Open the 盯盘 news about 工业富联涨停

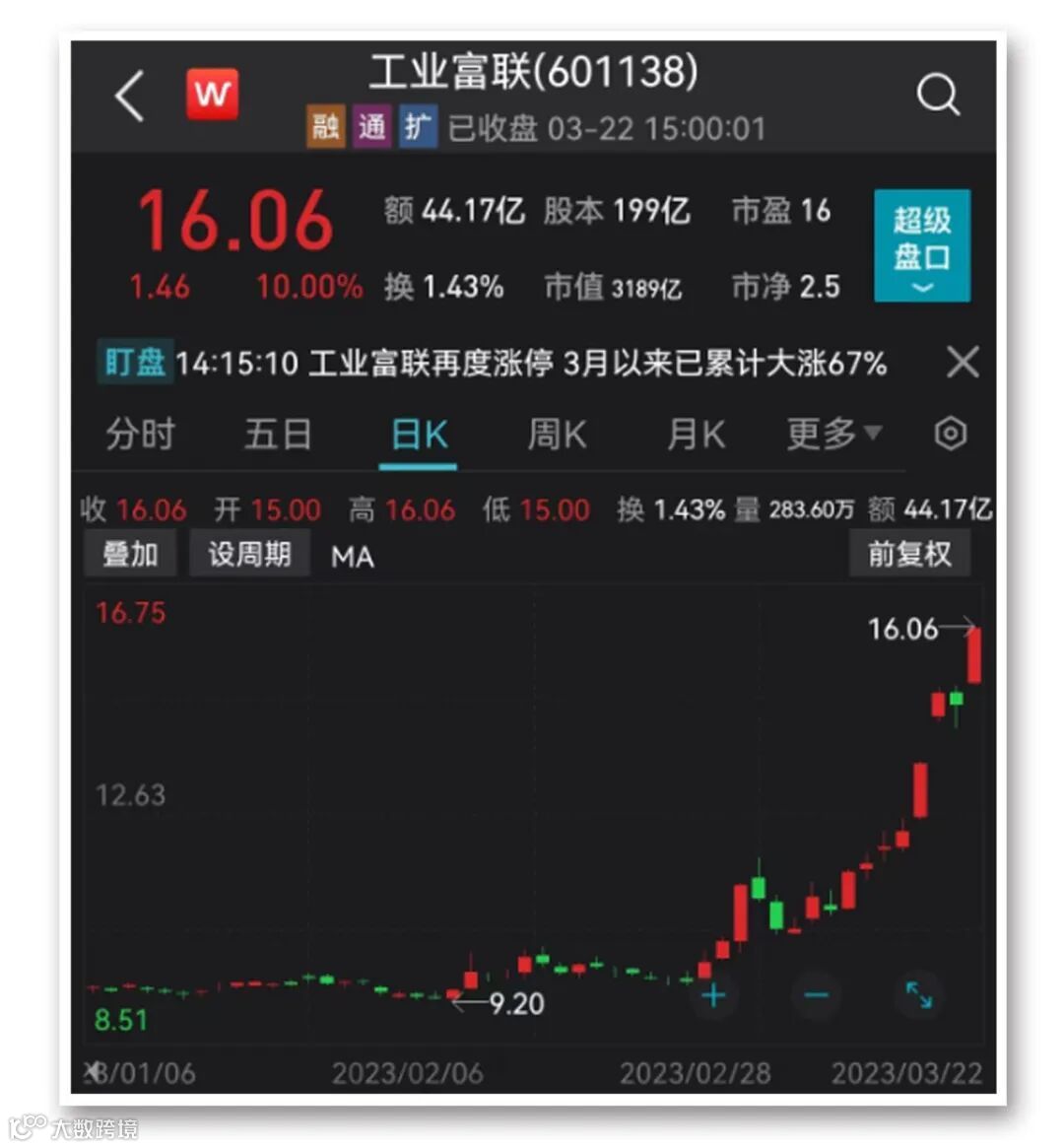[x=530, y=363]
